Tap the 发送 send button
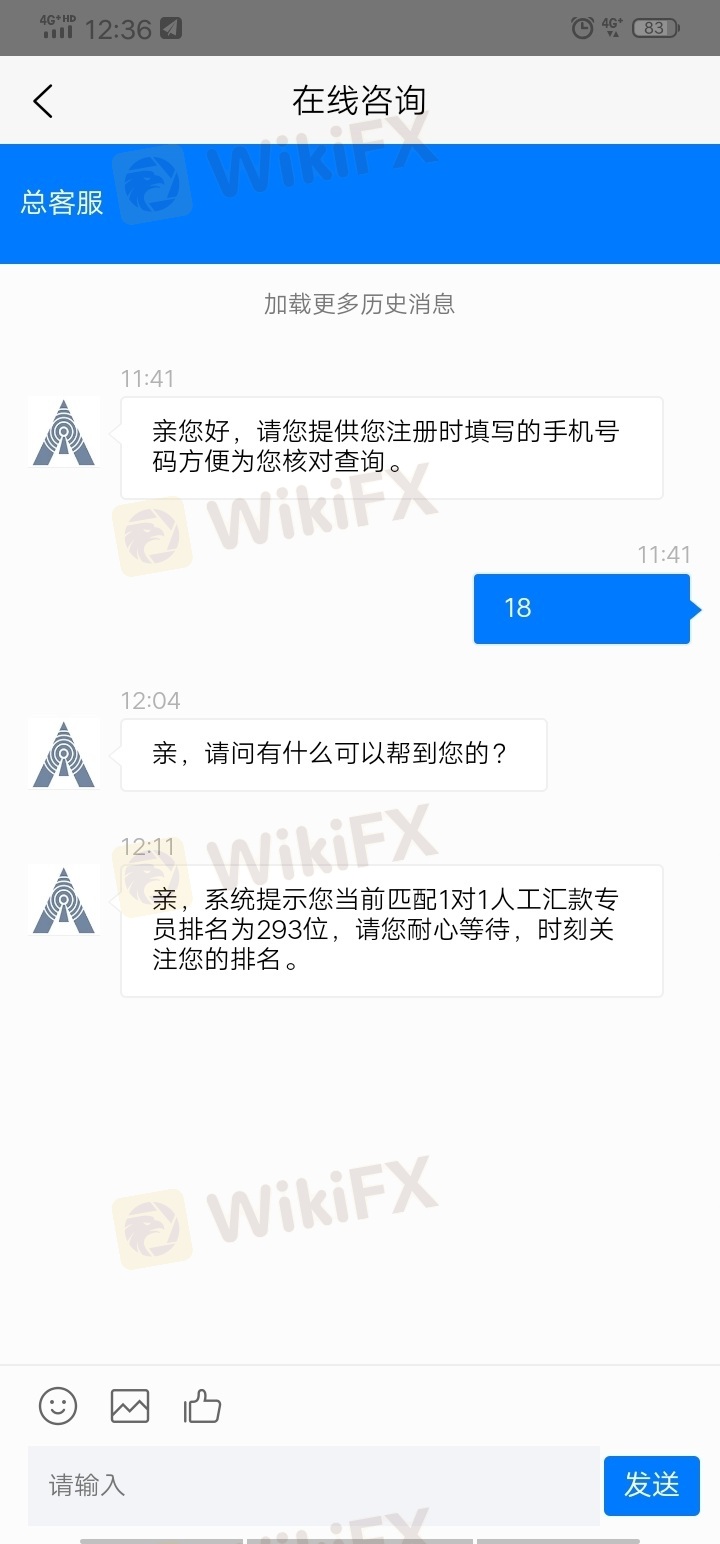720x1544 pixels. pyautogui.click(x=652, y=1485)
